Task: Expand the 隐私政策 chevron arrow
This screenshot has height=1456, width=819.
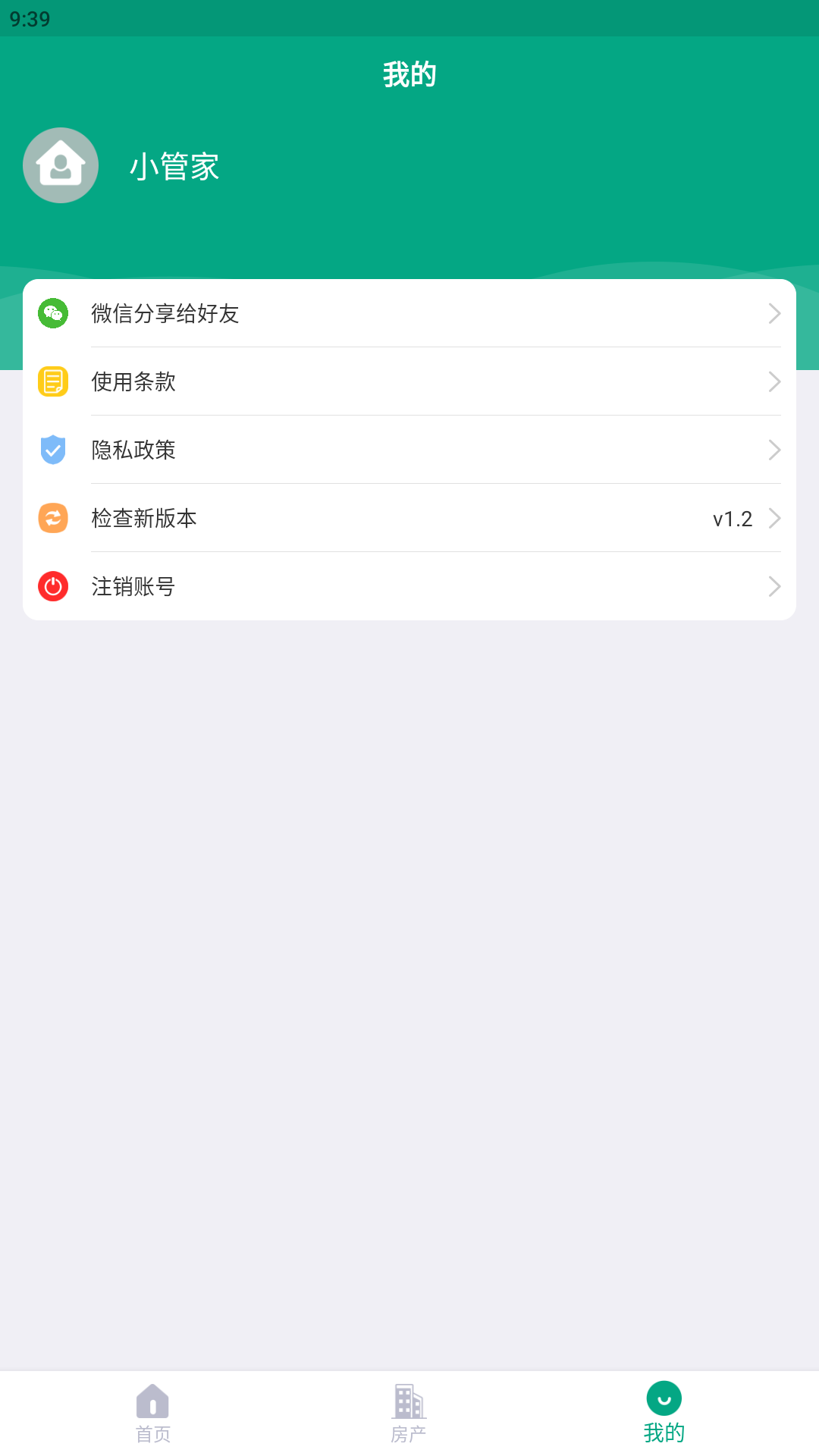Action: coord(773,450)
